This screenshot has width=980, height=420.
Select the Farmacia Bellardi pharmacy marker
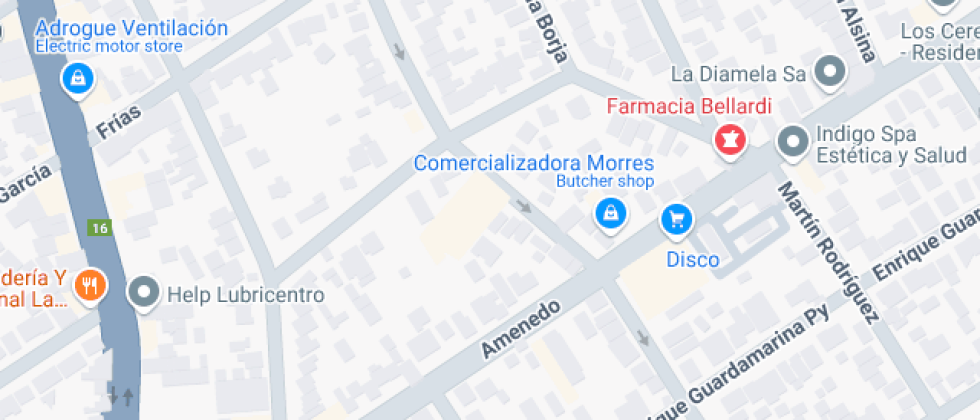730,139
